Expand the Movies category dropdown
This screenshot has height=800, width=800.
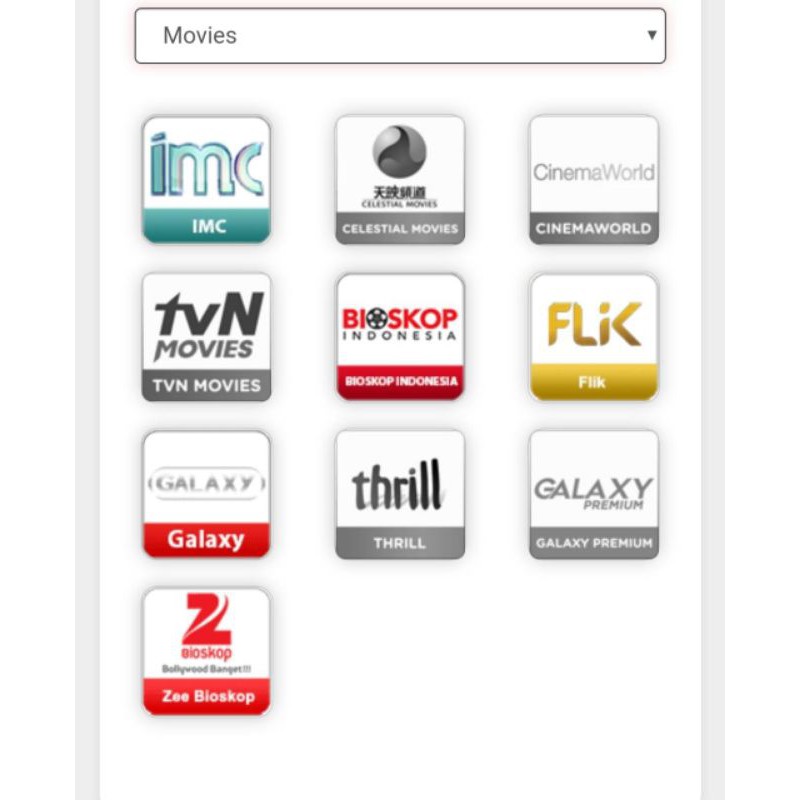pyautogui.click(x=400, y=36)
